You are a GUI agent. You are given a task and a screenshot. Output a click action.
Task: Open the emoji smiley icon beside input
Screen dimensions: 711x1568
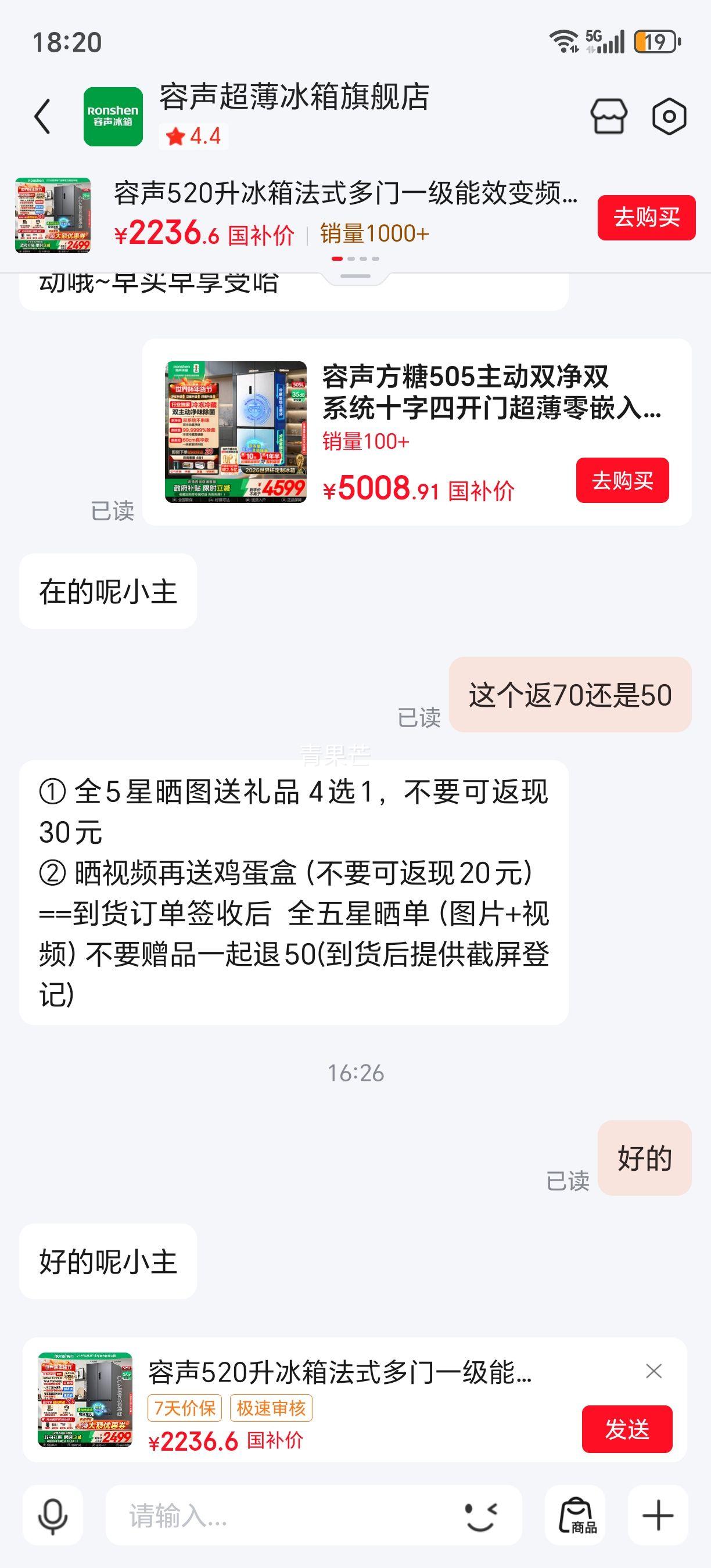[479, 1516]
